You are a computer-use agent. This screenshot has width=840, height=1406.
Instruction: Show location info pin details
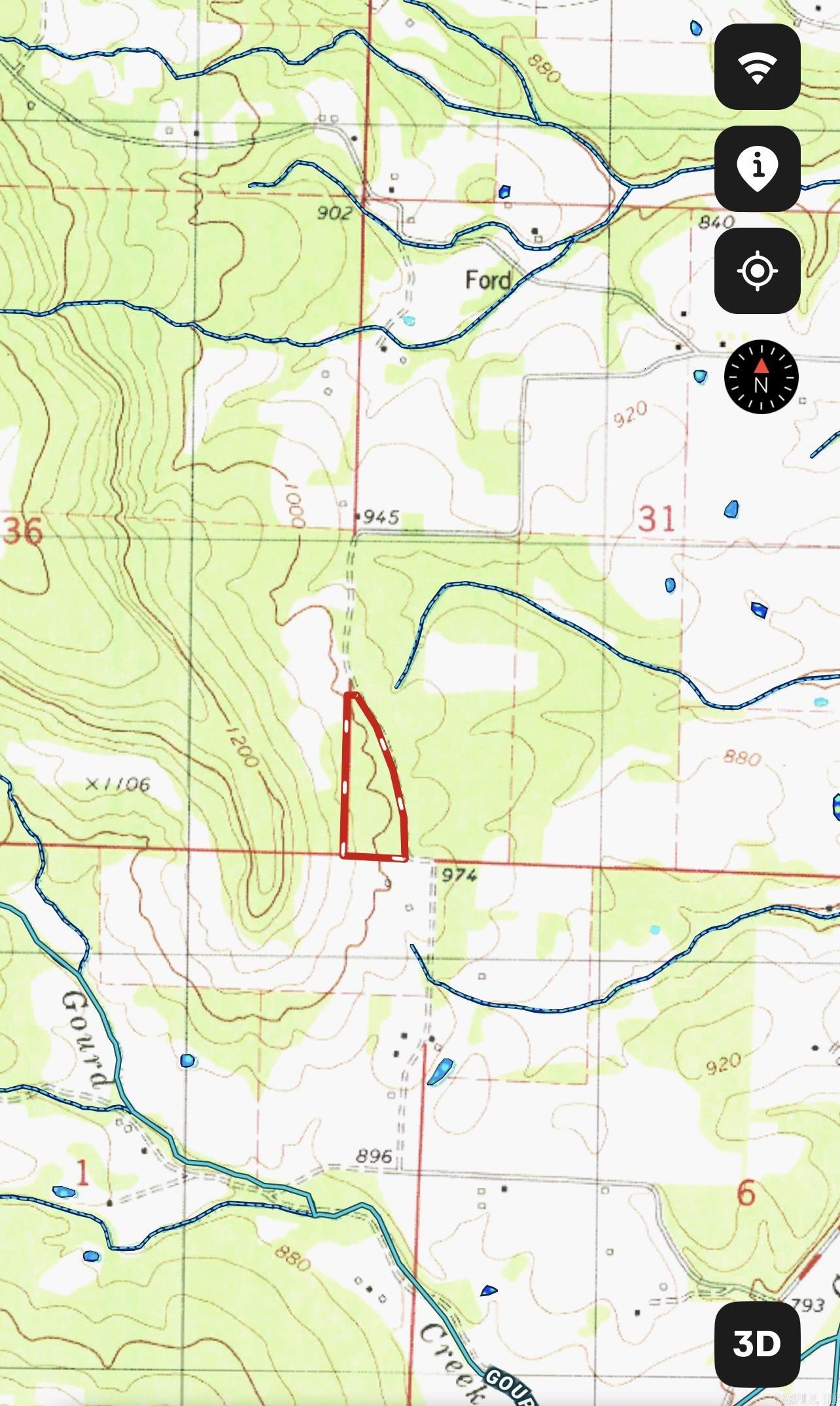click(x=757, y=169)
